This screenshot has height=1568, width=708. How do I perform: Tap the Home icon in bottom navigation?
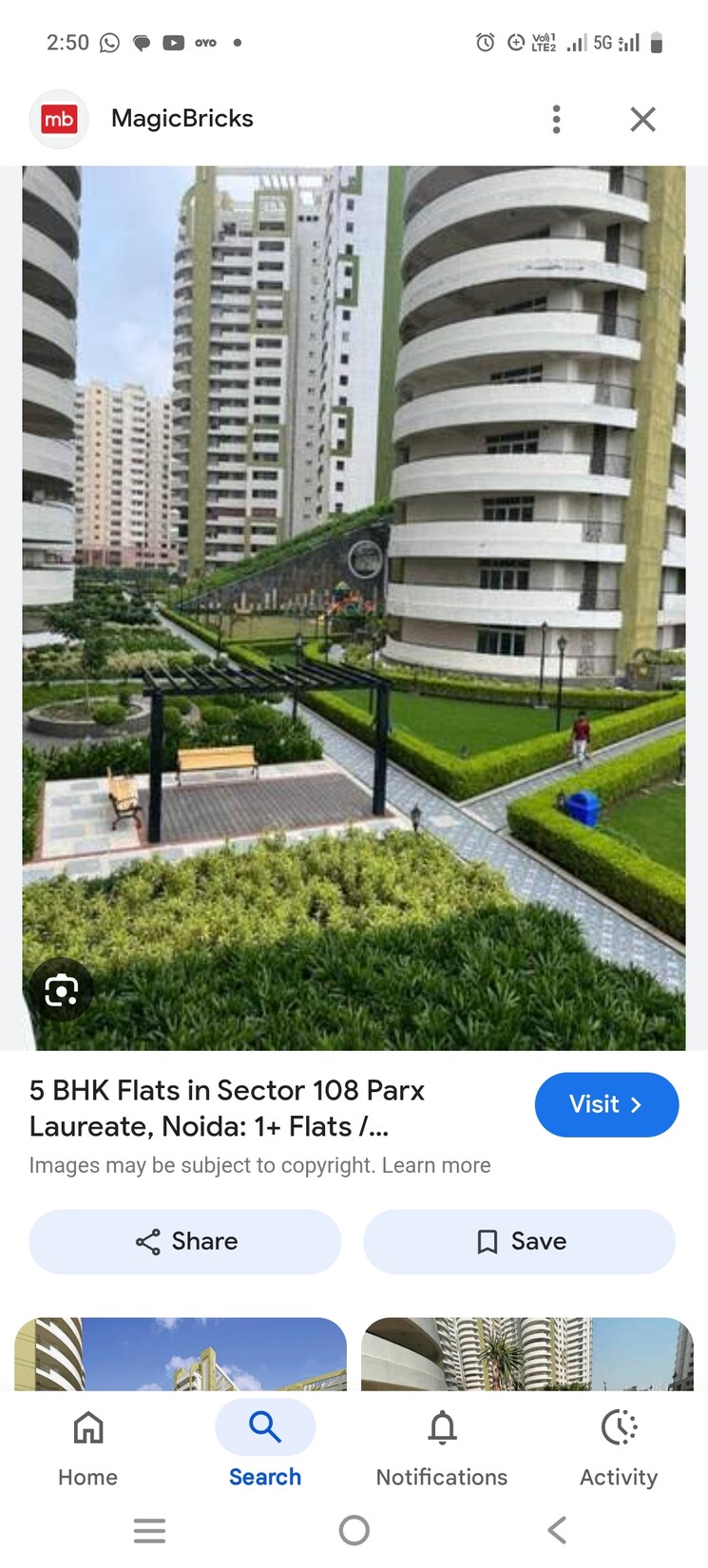[x=87, y=1427]
